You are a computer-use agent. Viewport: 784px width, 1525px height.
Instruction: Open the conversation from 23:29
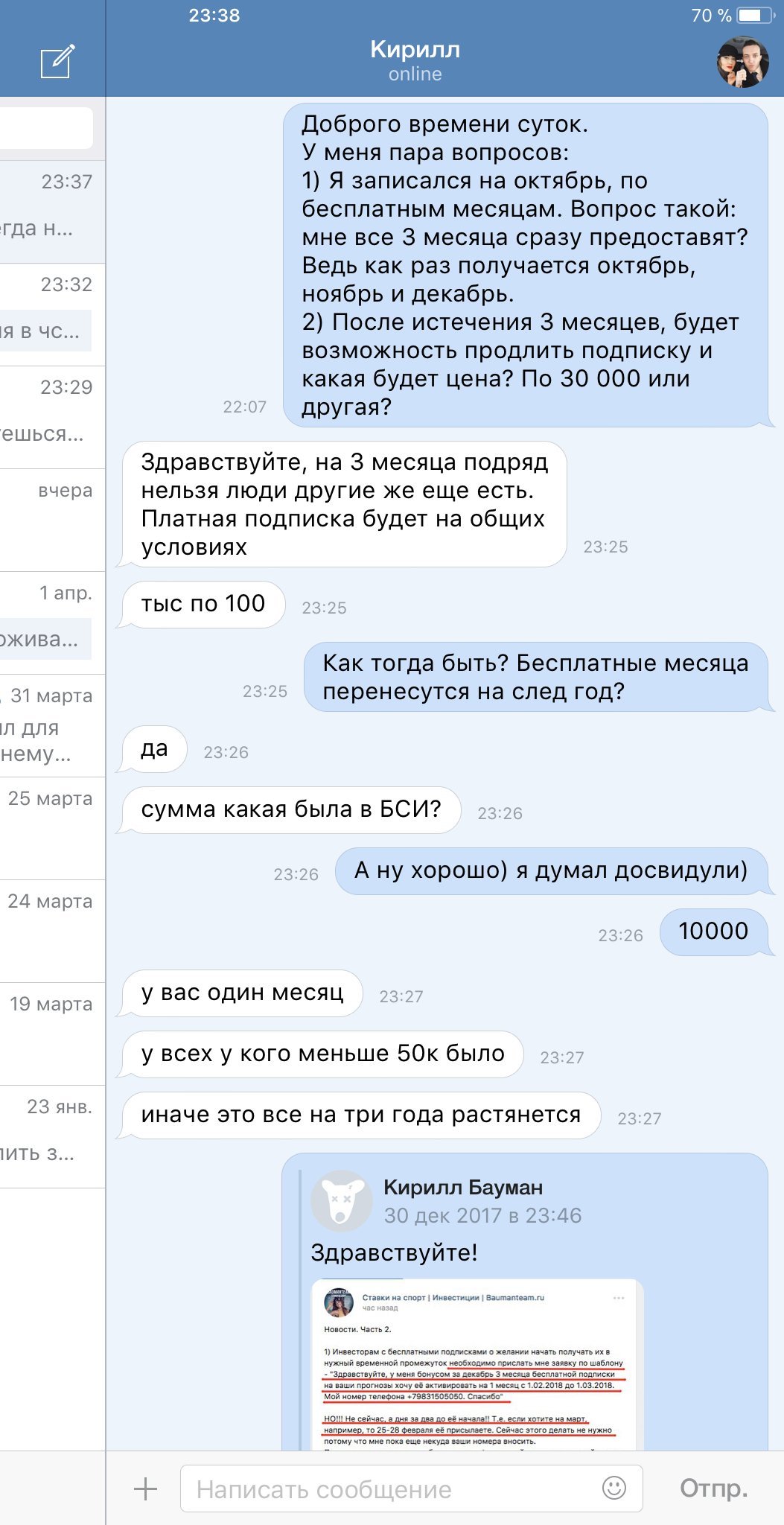(x=52, y=418)
